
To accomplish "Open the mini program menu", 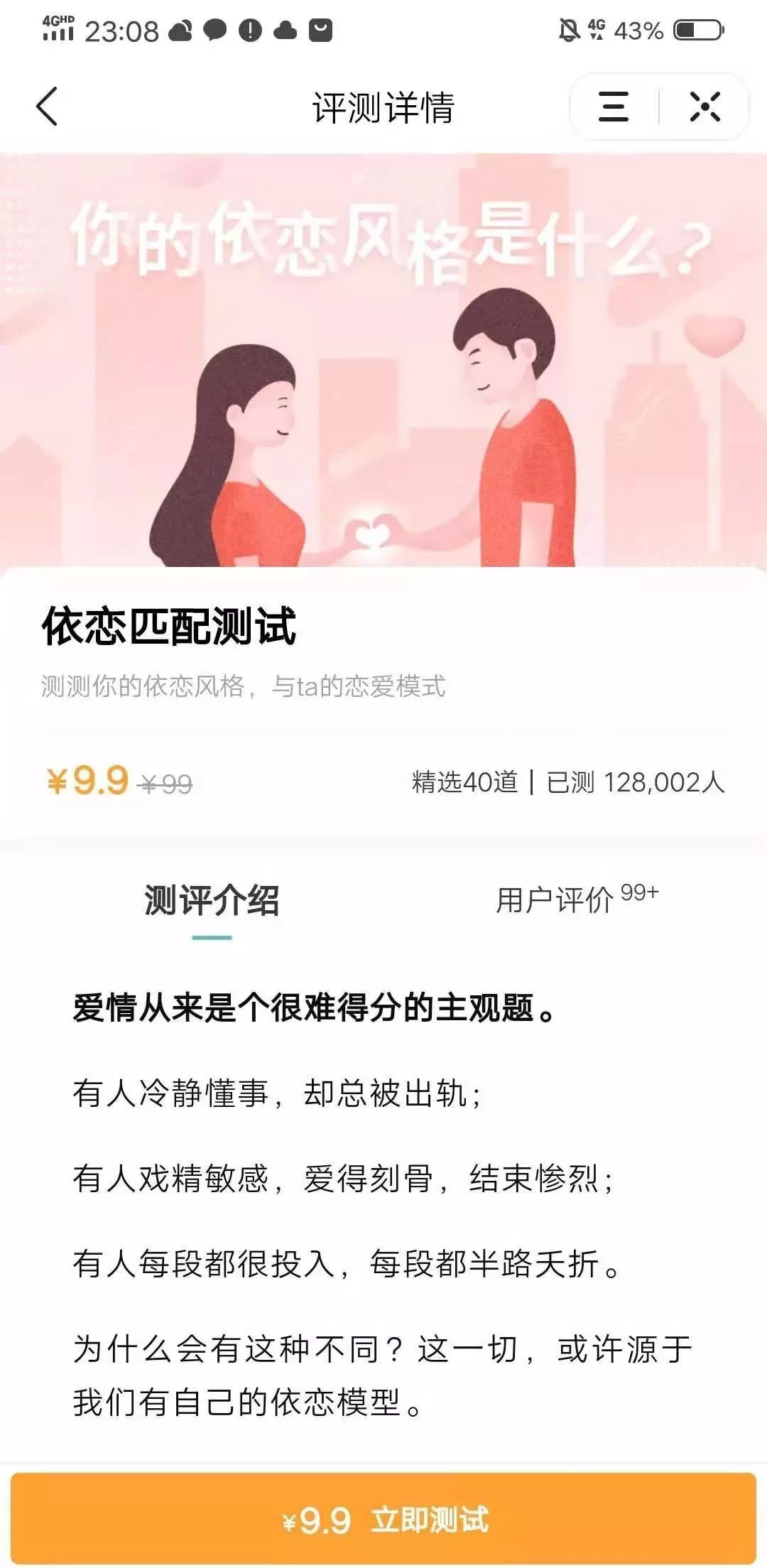I will point(614,107).
